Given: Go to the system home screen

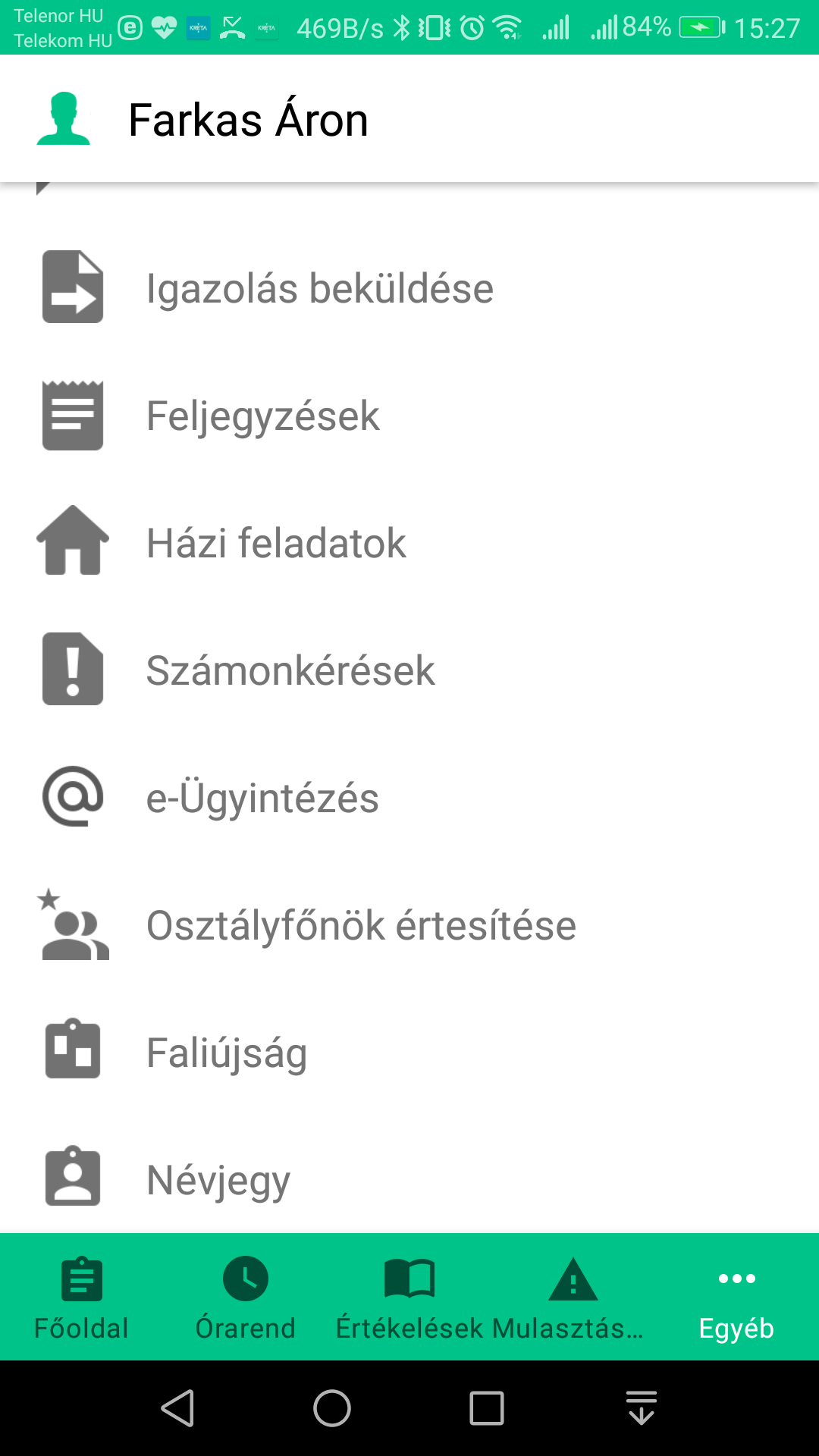Looking at the screenshot, I should coord(332,1408).
